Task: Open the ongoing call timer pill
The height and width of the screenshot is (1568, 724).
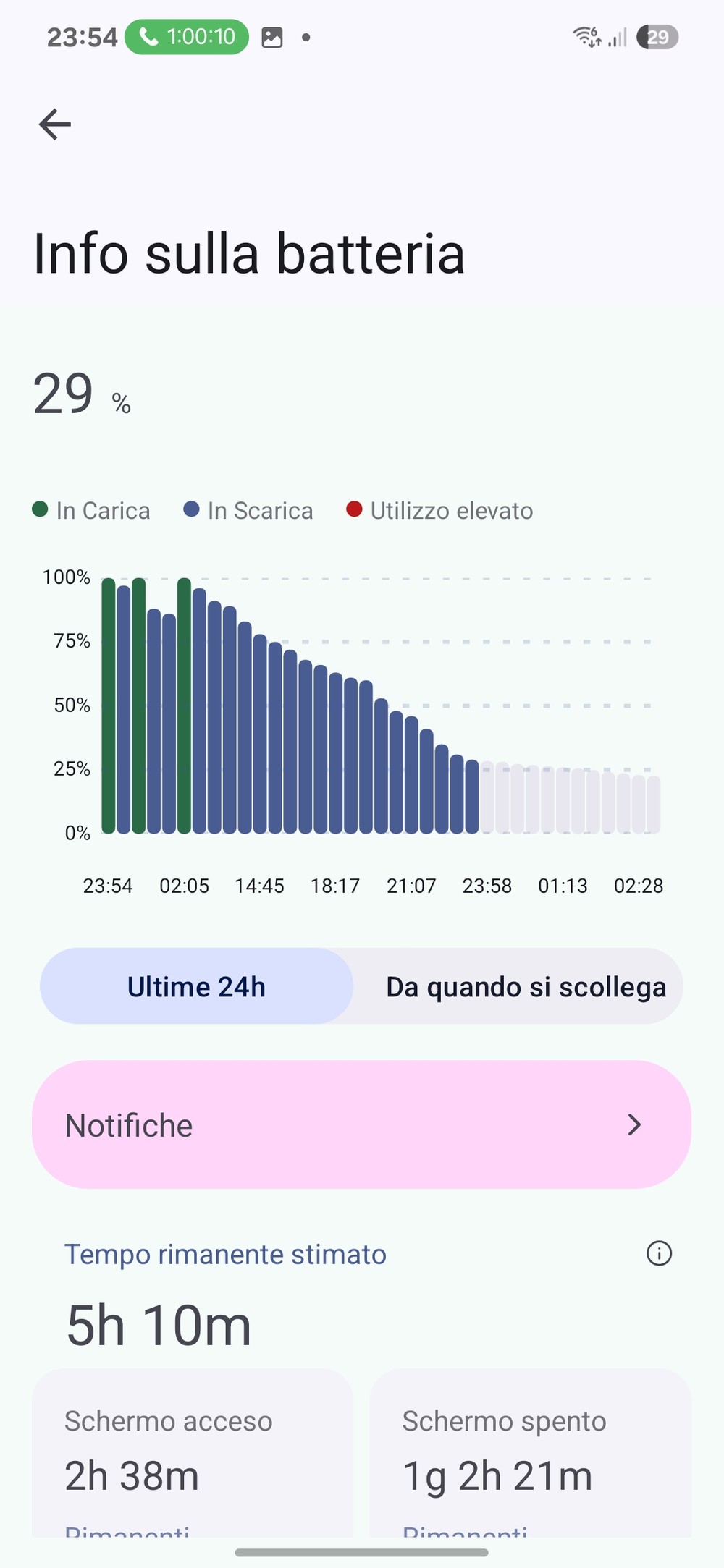Action: pos(187,37)
